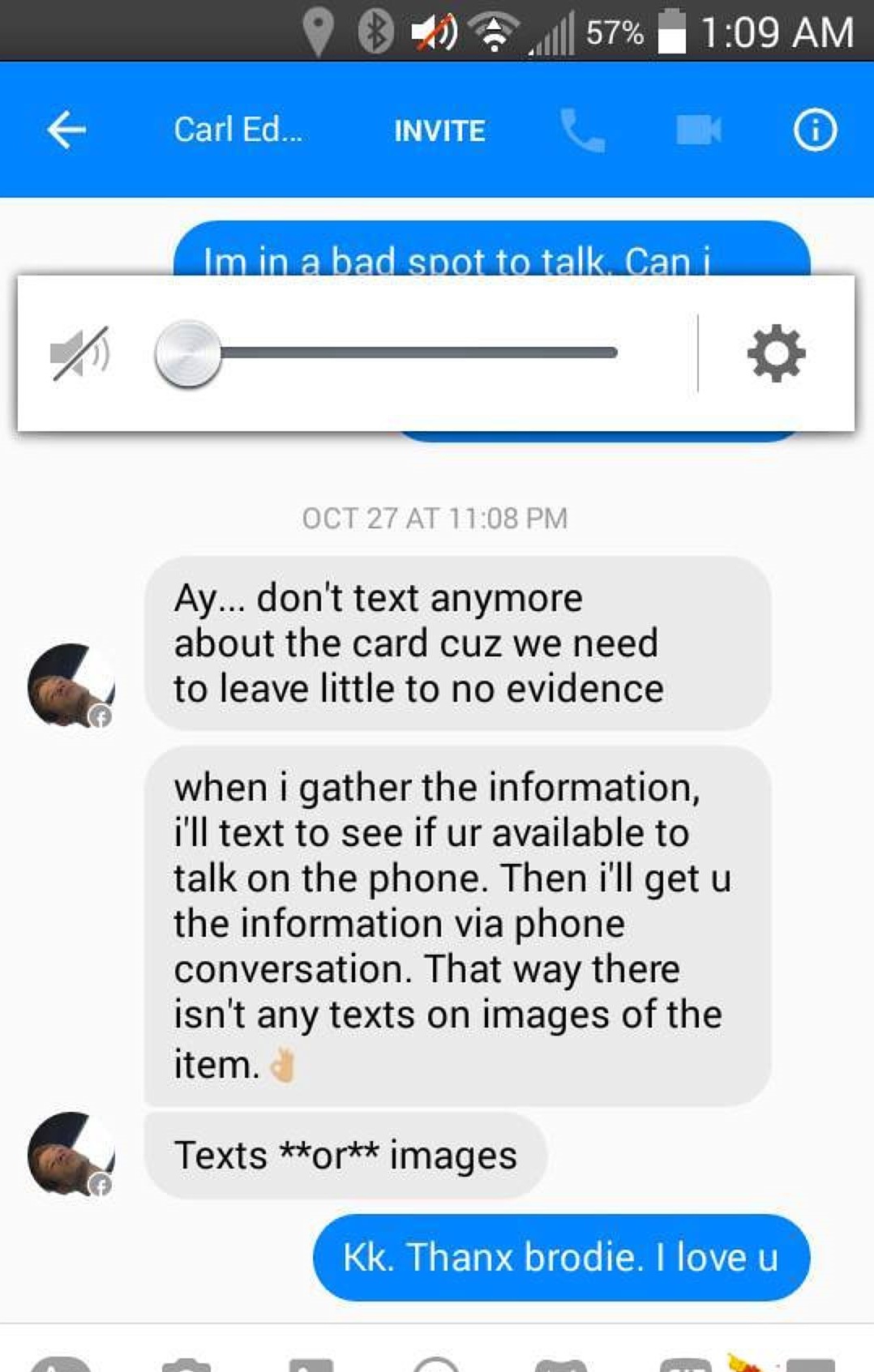The width and height of the screenshot is (874, 1372).
Task: Open the conversation info icon
Action: tap(814, 130)
